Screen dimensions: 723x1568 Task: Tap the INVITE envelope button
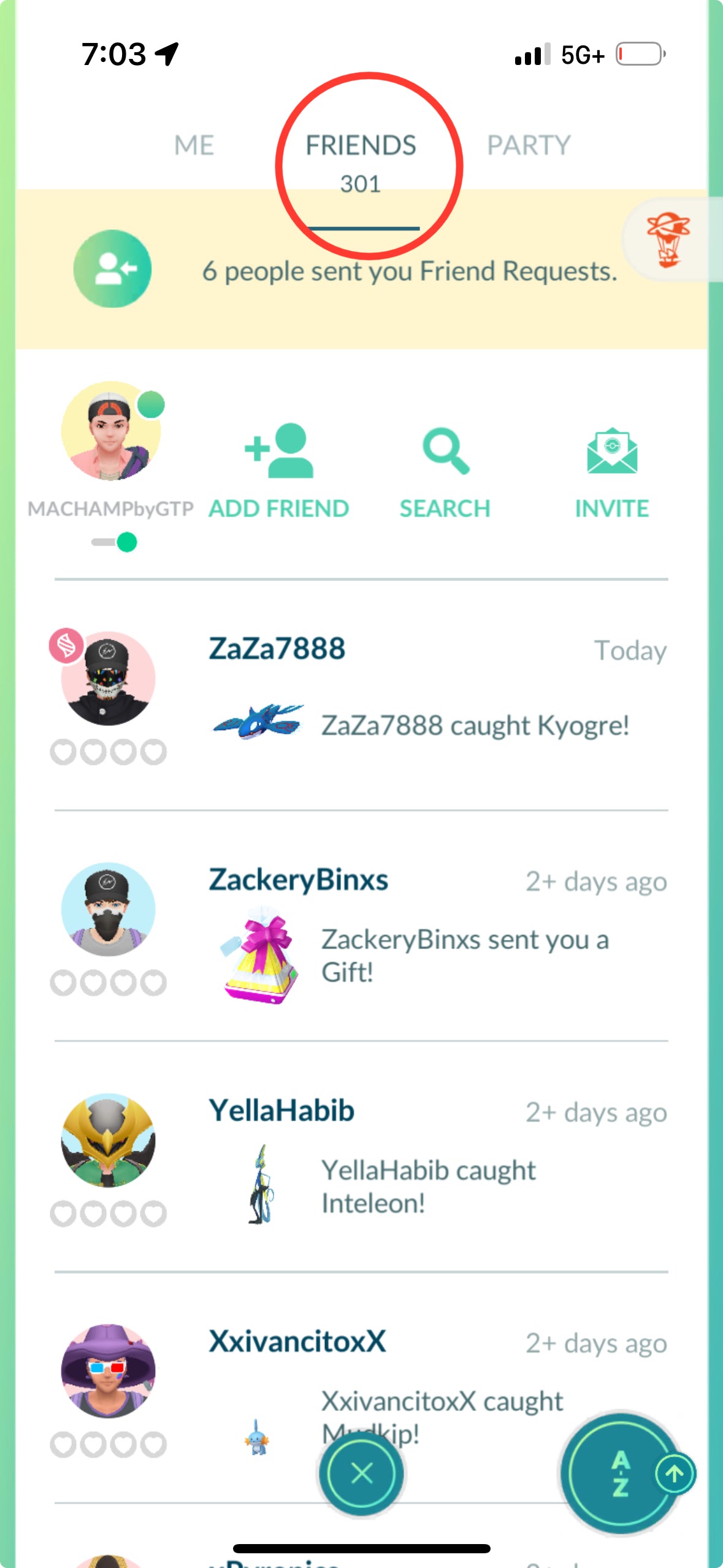(x=611, y=471)
